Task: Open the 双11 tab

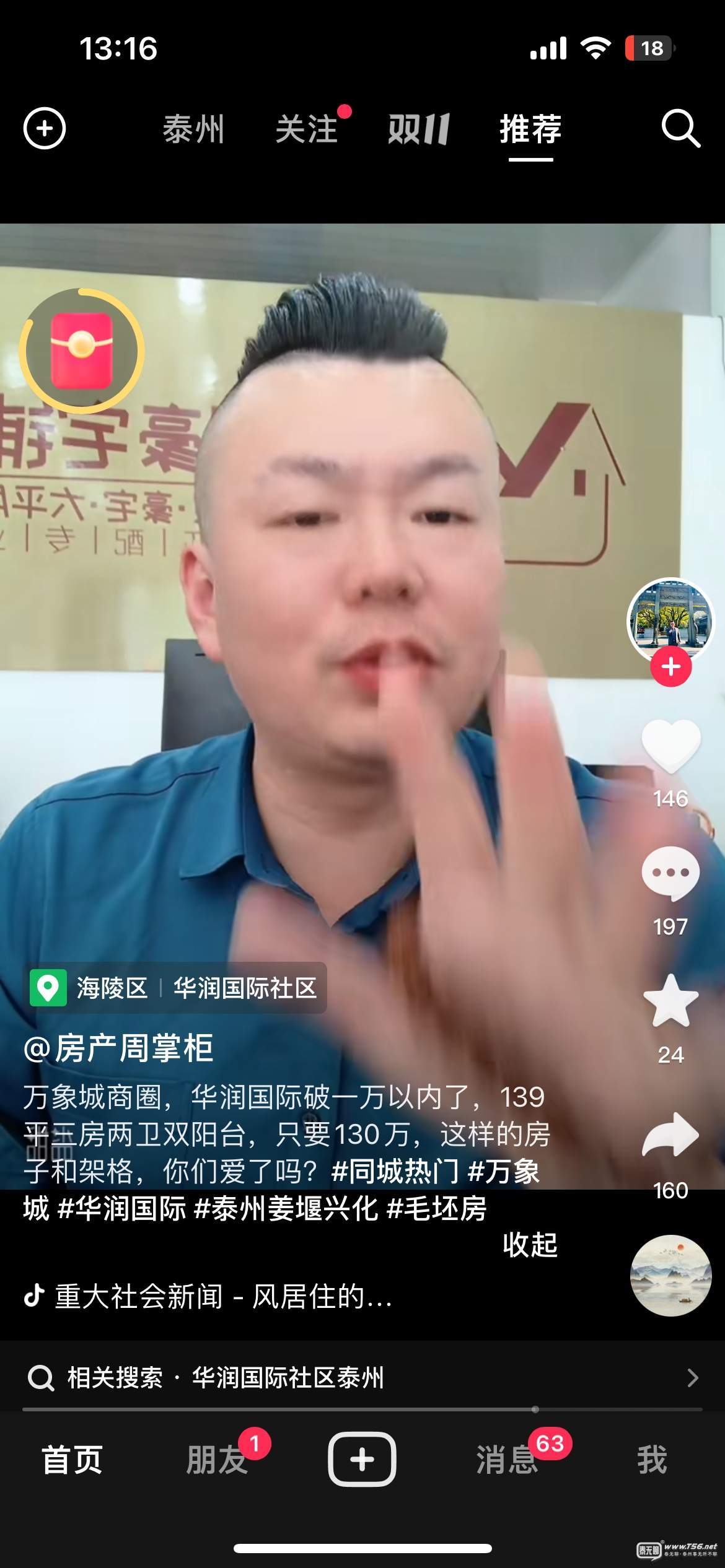Action: [418, 129]
